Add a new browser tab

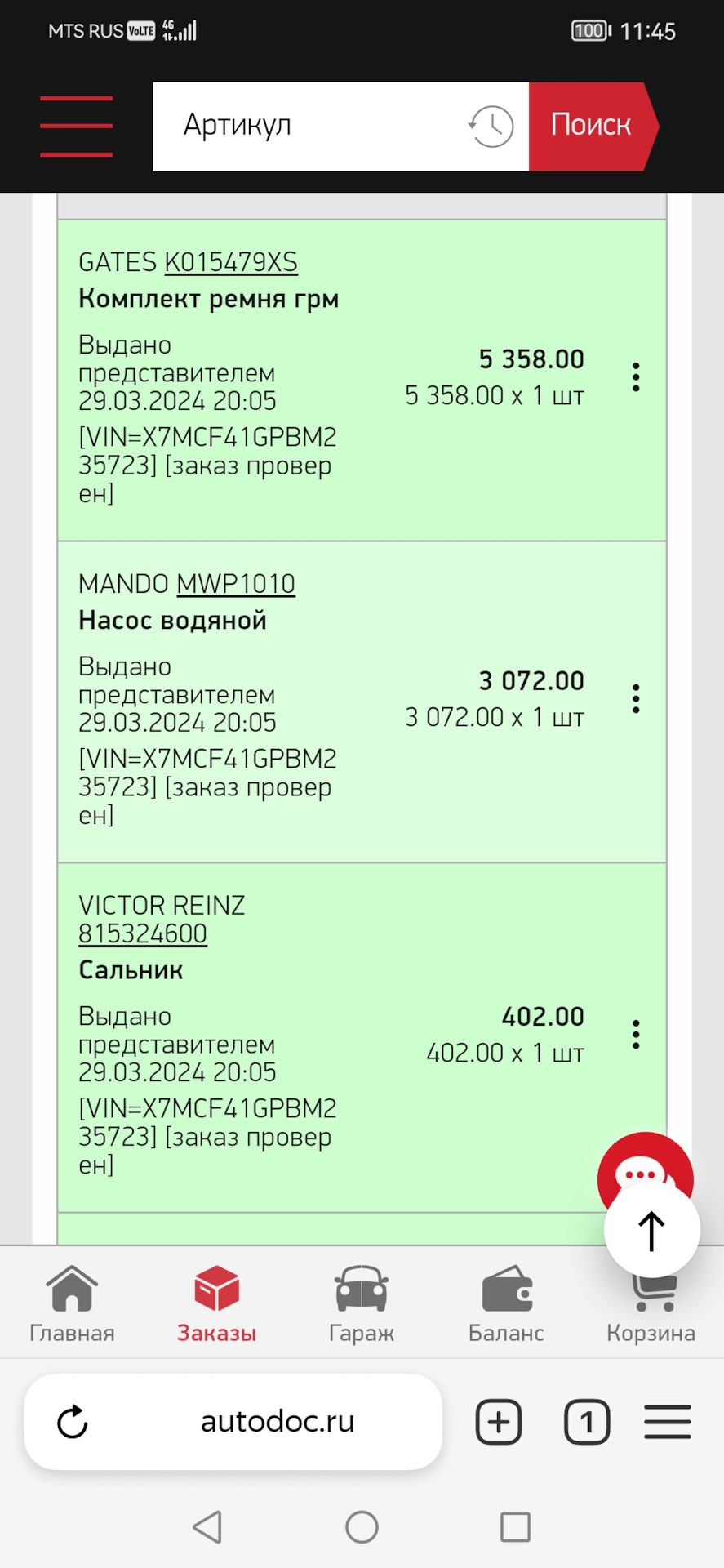pyautogui.click(x=499, y=1422)
